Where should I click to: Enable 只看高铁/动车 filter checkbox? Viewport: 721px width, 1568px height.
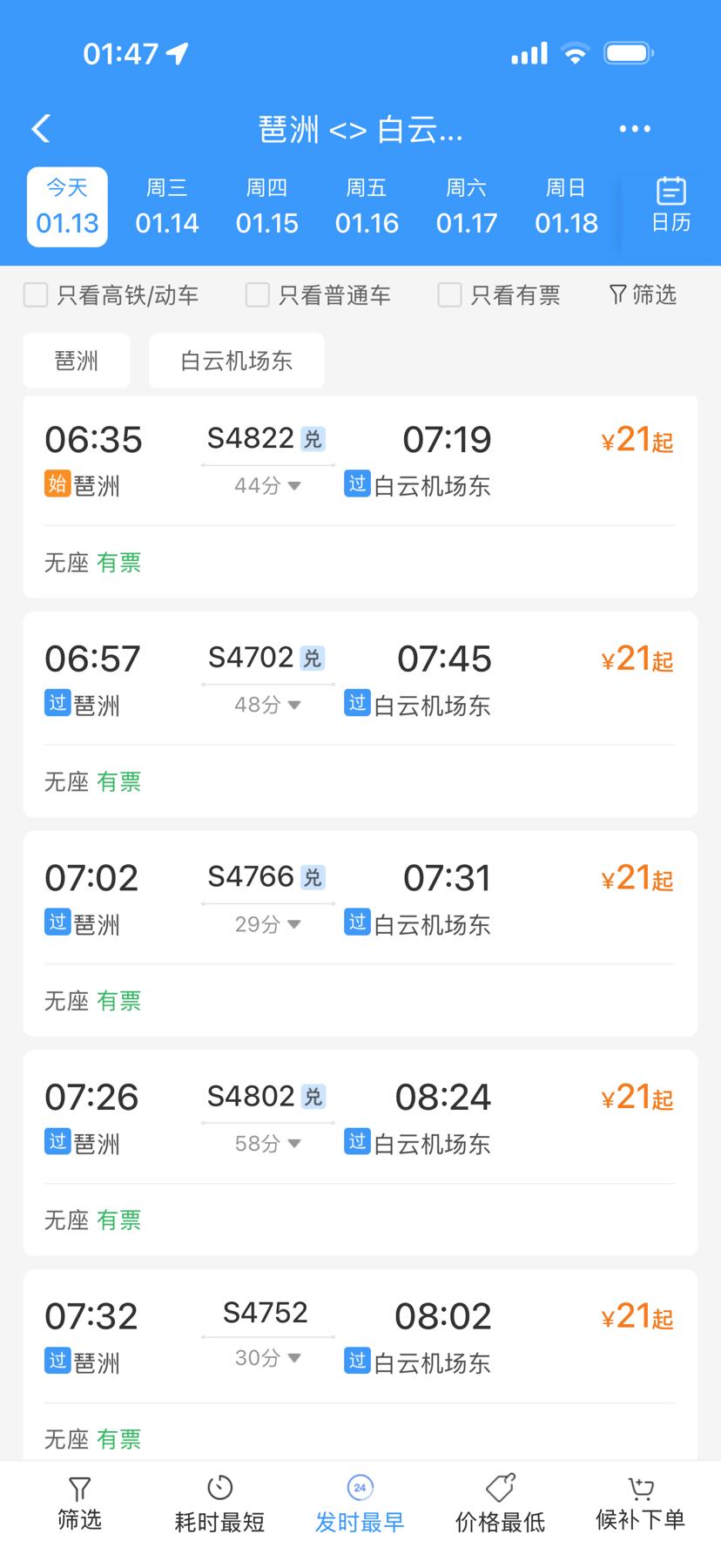coord(35,295)
